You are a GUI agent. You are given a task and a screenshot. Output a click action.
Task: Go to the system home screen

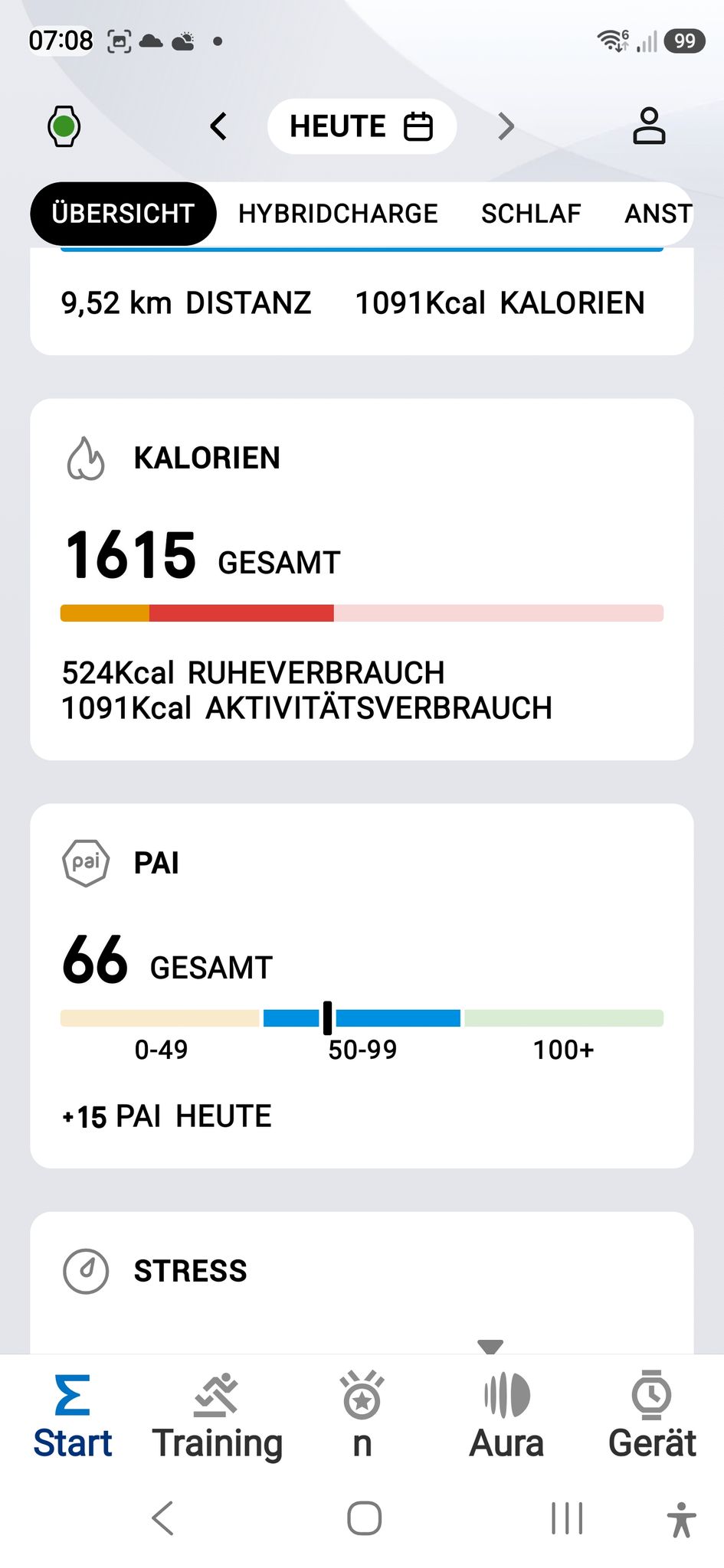[x=364, y=1518]
